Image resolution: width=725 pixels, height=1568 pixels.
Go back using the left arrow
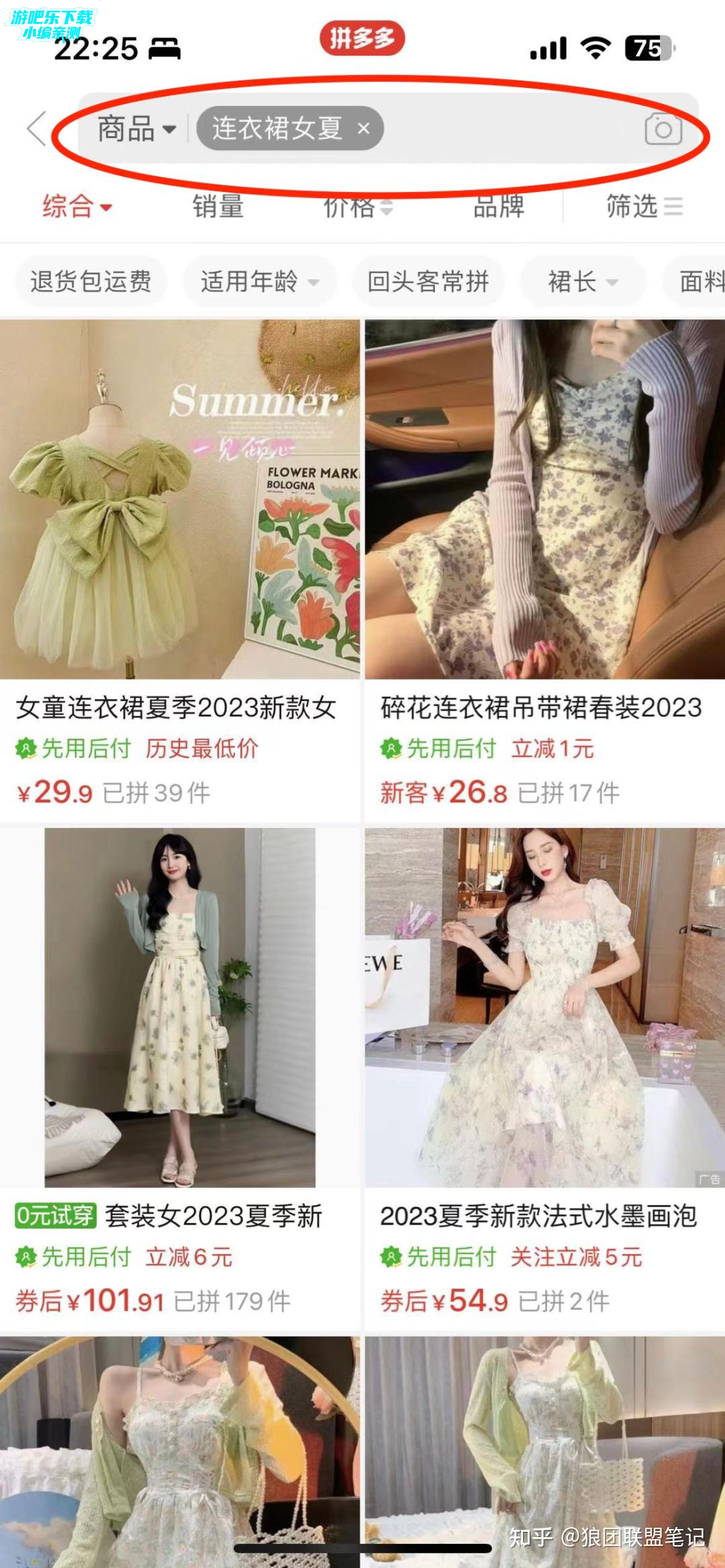tap(37, 128)
